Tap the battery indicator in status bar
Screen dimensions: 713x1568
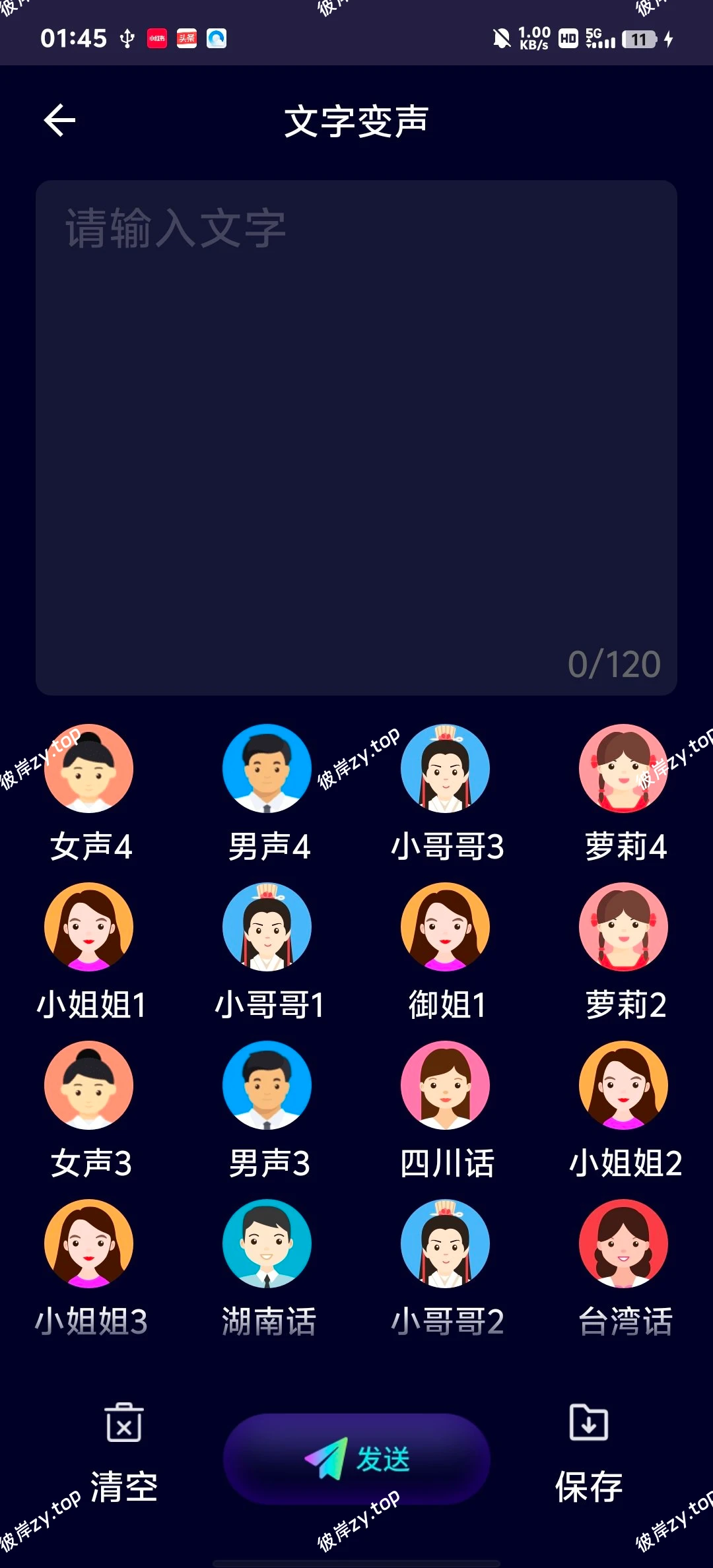[x=638, y=40]
